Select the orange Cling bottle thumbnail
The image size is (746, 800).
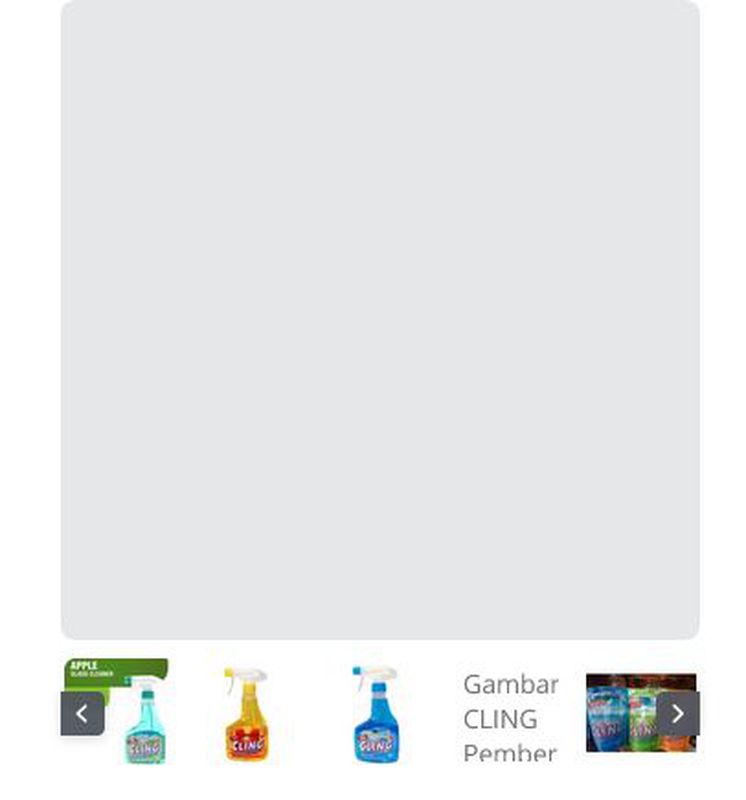click(x=246, y=714)
